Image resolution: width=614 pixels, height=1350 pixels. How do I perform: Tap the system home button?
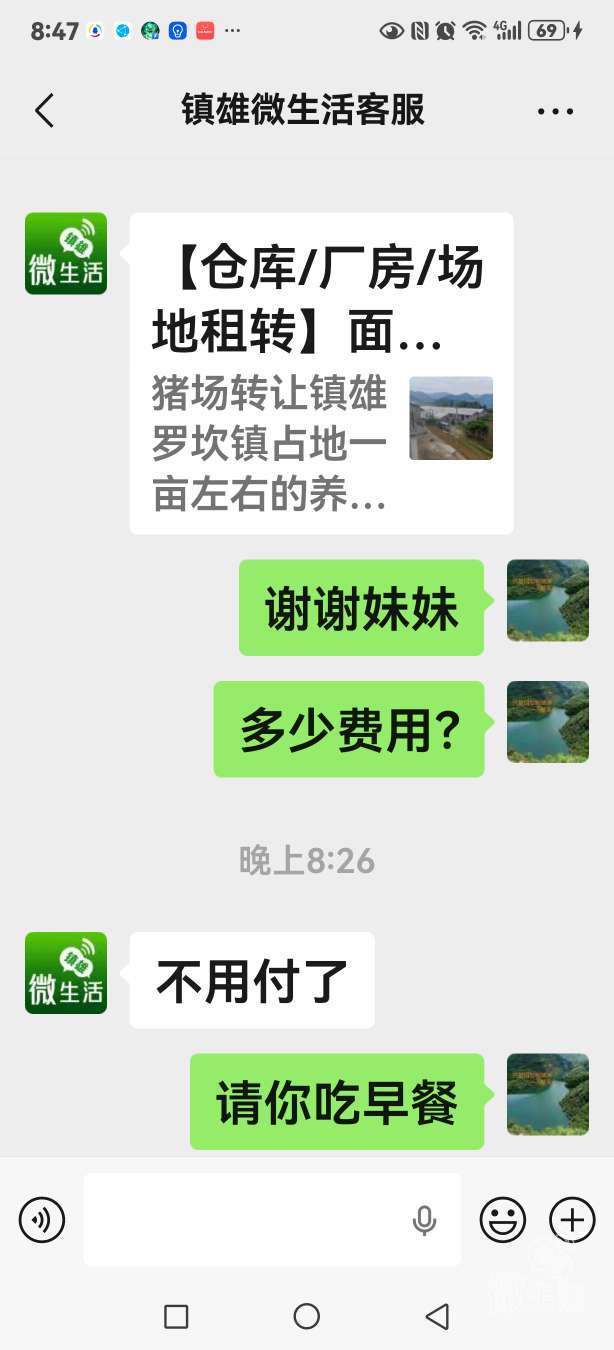coord(307,1317)
